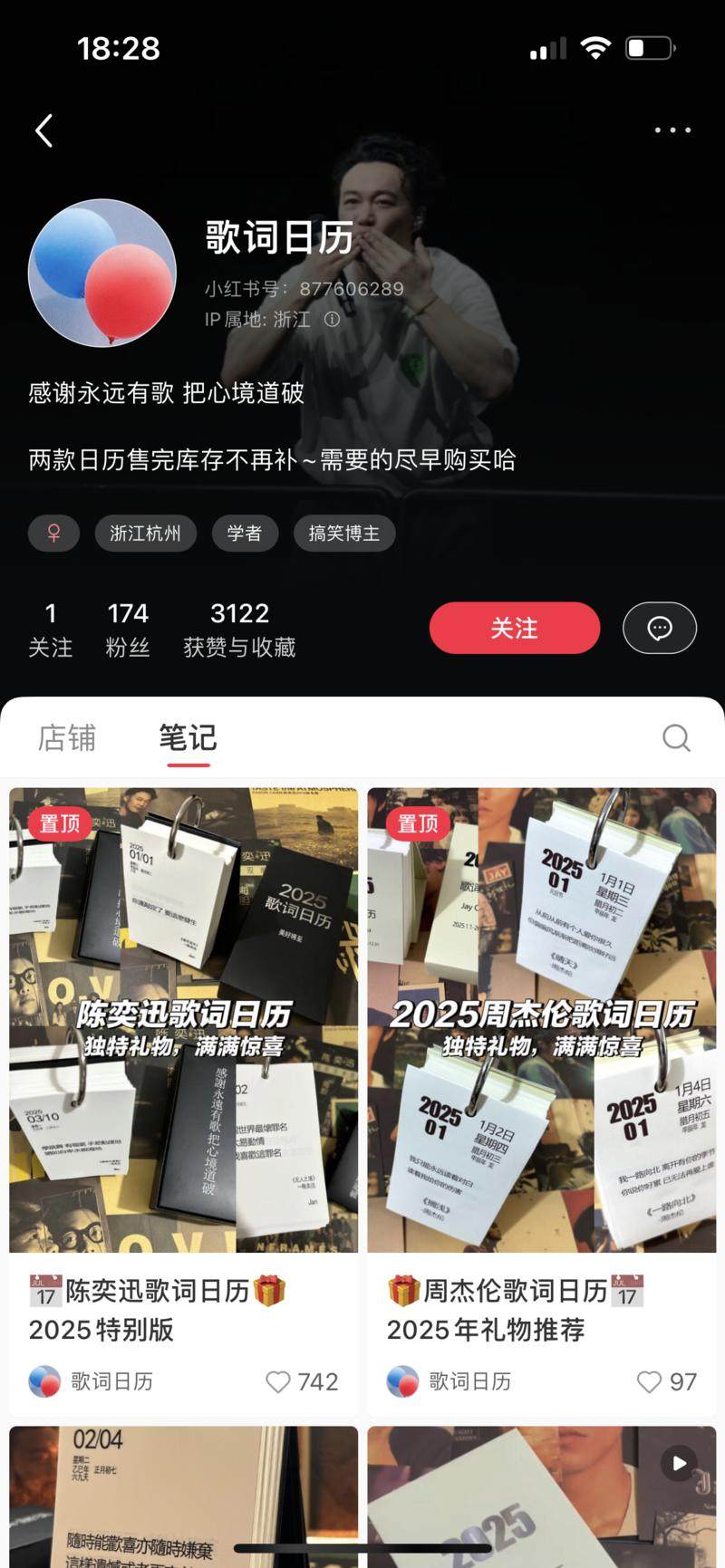Viewport: 725px width, 1568px height.
Task: Open the following list
Action: click(x=51, y=630)
